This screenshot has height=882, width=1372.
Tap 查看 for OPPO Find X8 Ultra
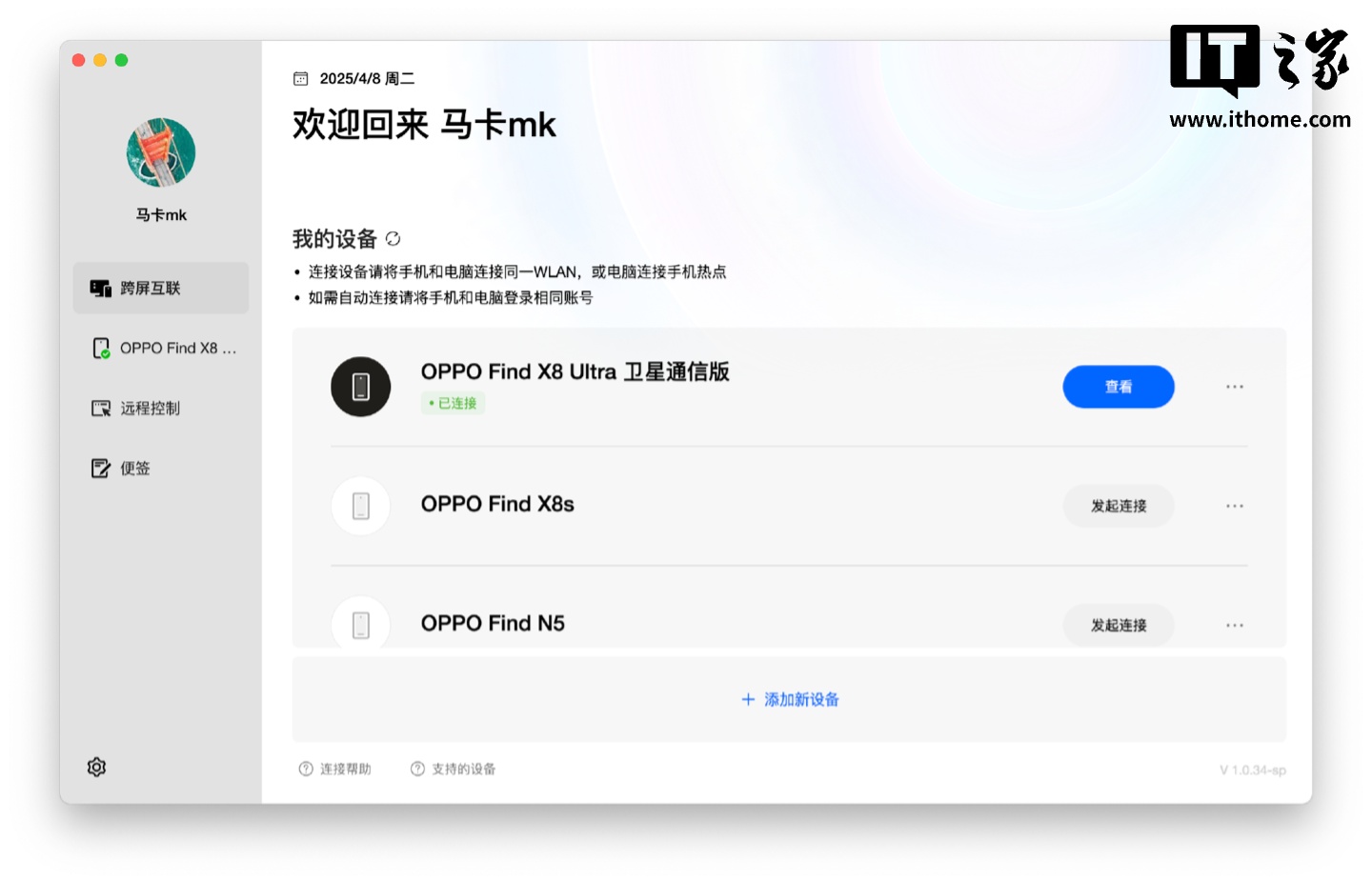tap(1118, 387)
